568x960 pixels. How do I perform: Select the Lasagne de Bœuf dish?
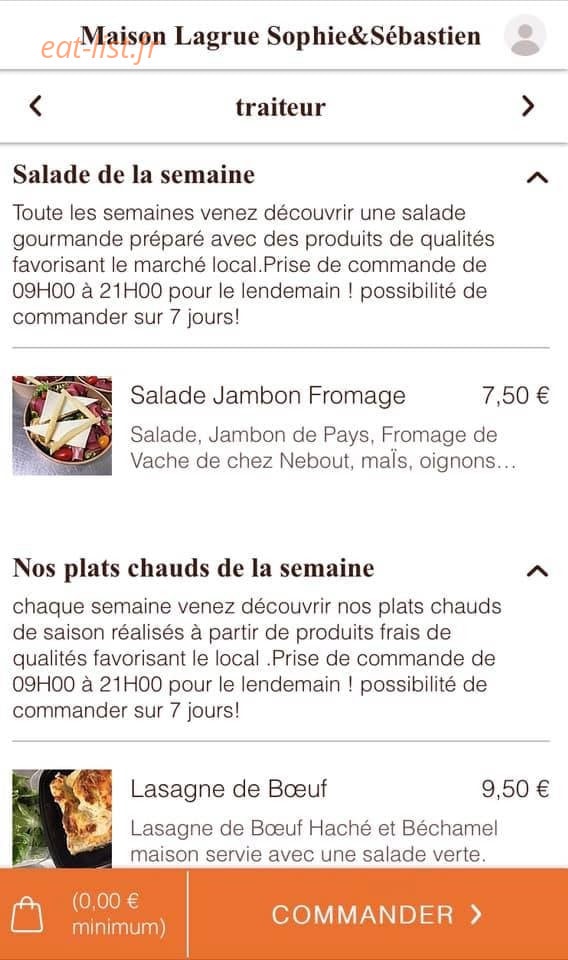281,818
